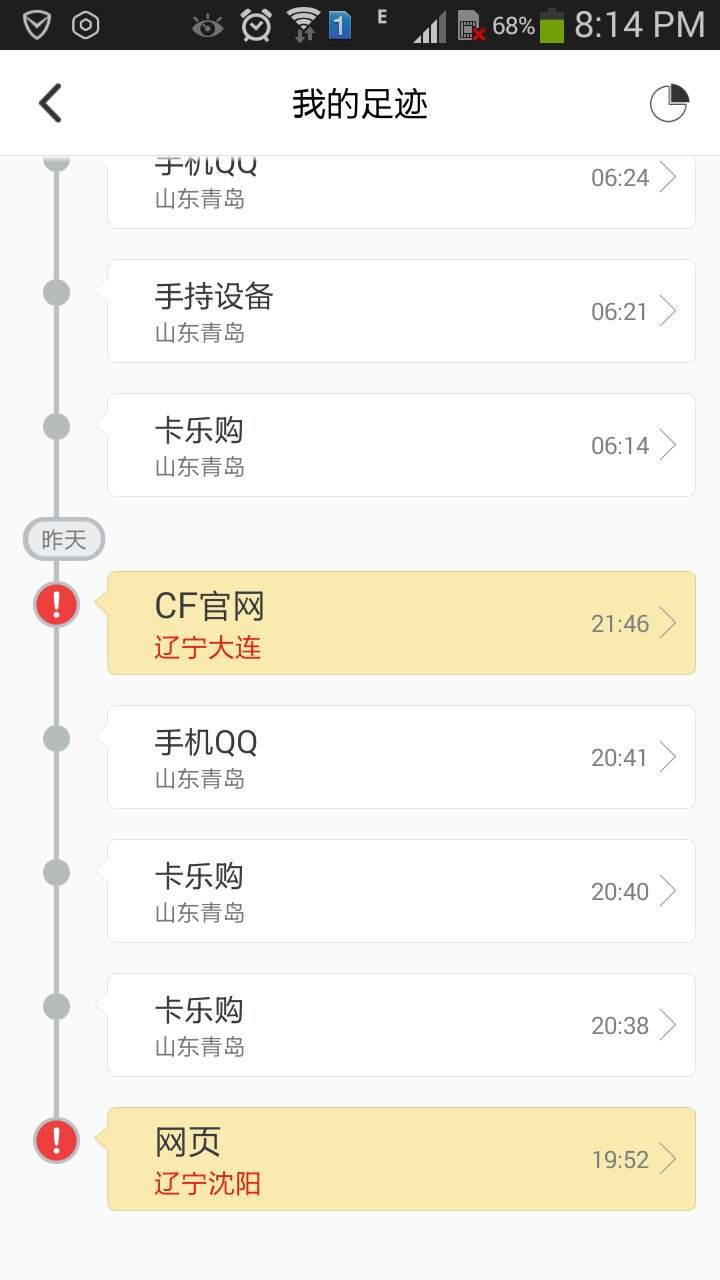Tap the 我的足迹 title bar
The width and height of the screenshot is (720, 1280).
[x=360, y=101]
